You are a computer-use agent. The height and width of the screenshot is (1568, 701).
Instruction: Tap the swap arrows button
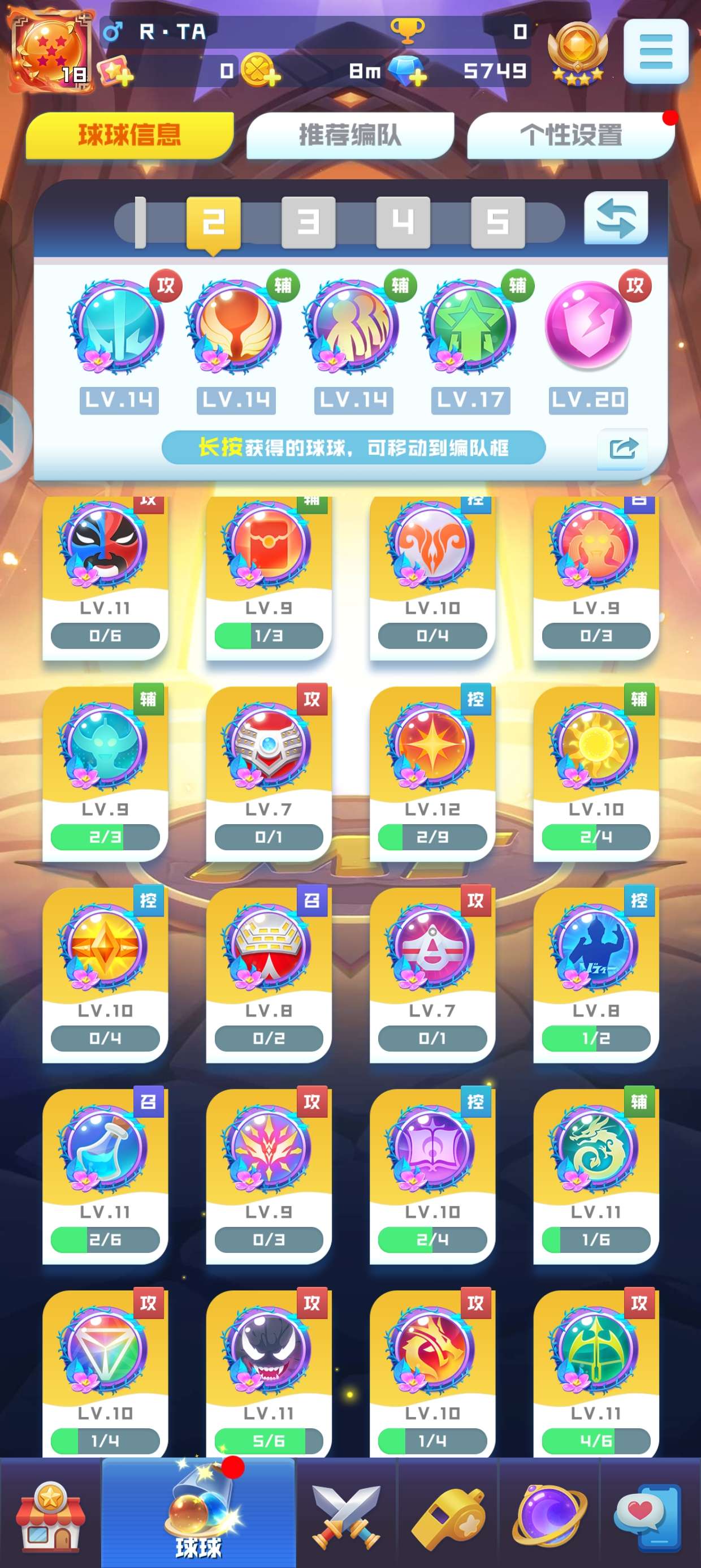coord(616,218)
